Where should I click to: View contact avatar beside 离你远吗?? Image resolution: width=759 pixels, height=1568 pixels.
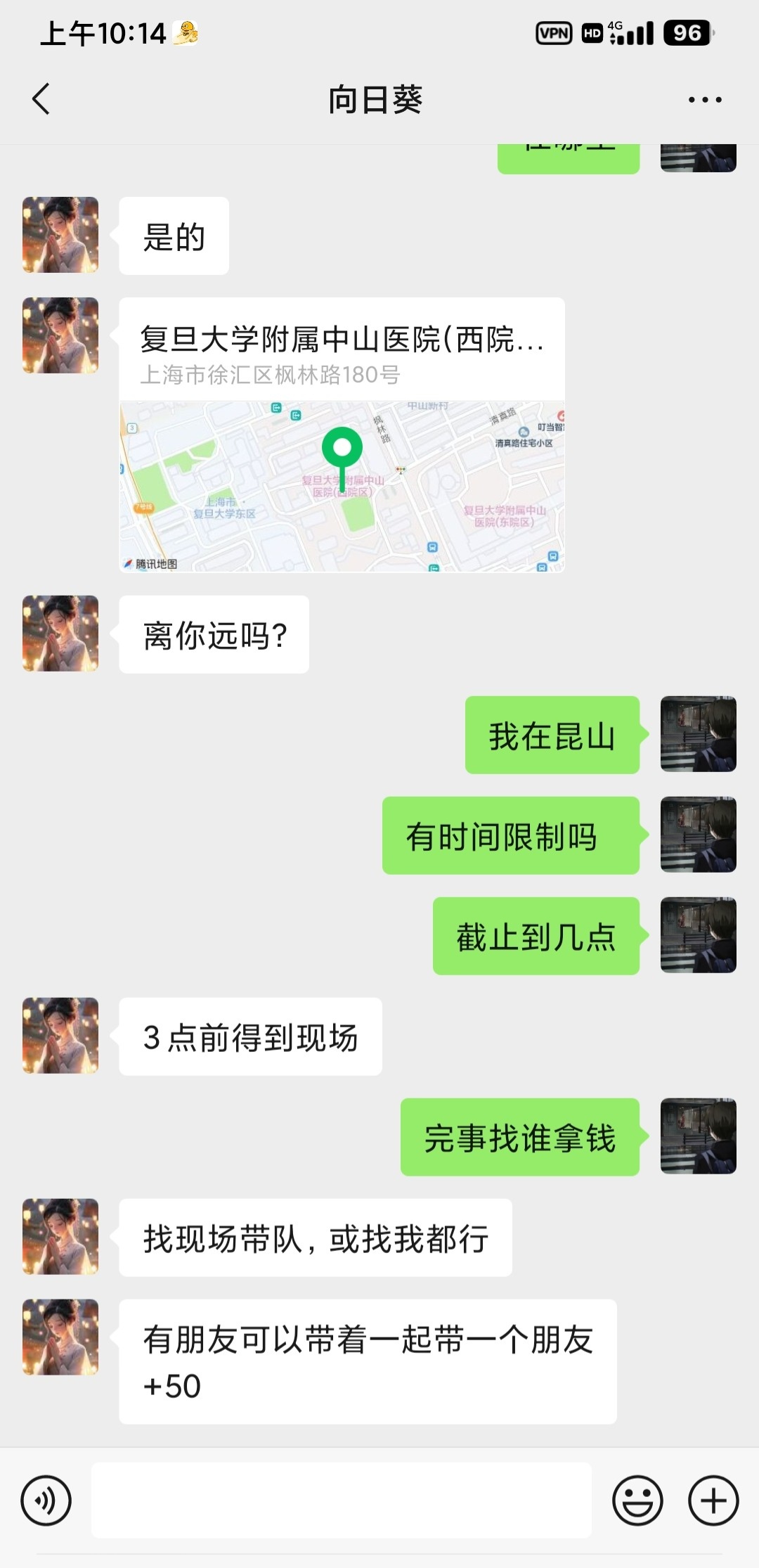point(60,634)
